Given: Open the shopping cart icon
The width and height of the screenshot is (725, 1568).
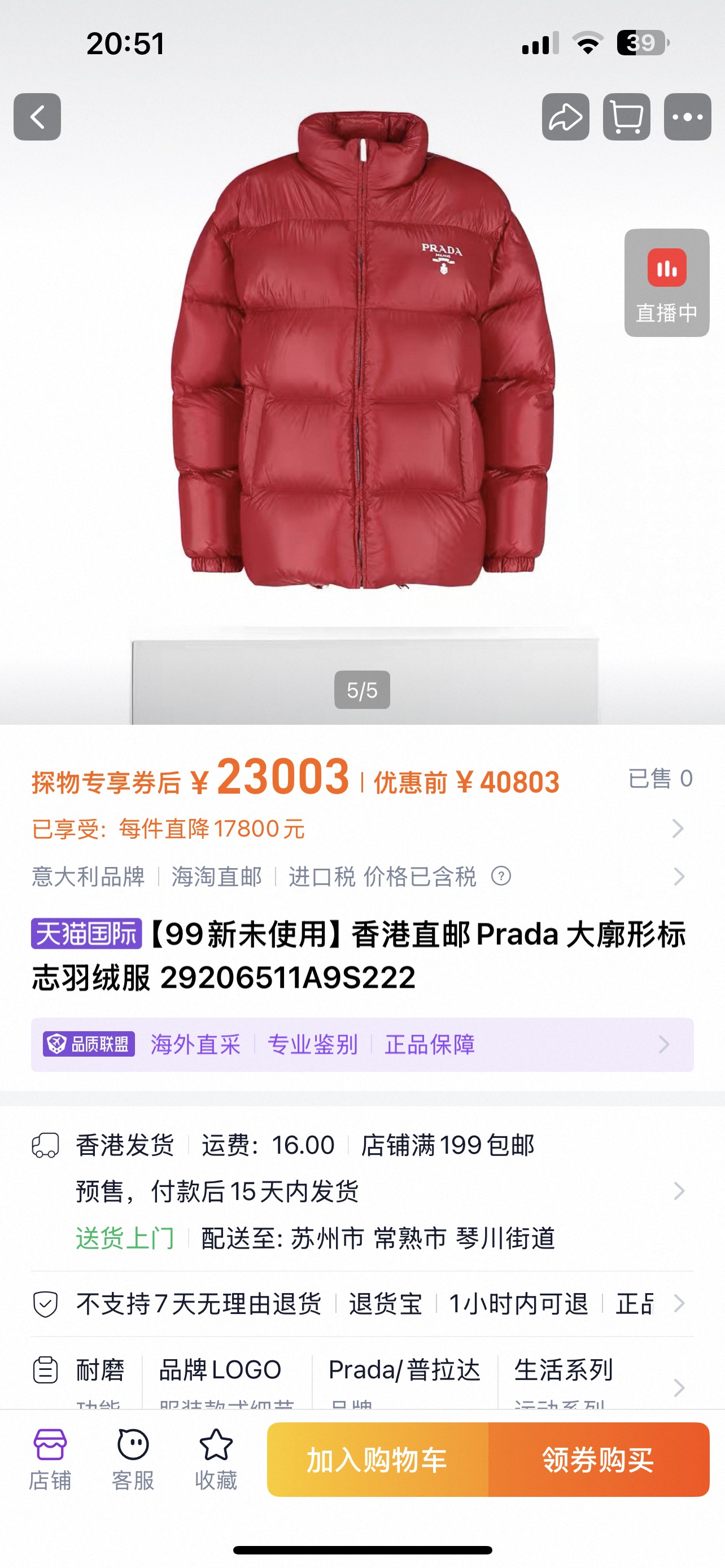Looking at the screenshot, I should click(626, 117).
